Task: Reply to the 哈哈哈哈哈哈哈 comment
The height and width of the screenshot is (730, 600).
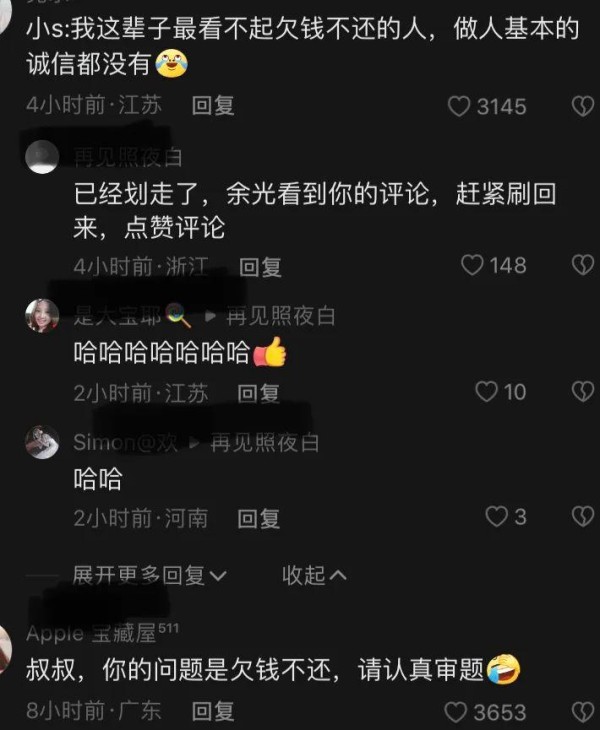Action: 259,393
